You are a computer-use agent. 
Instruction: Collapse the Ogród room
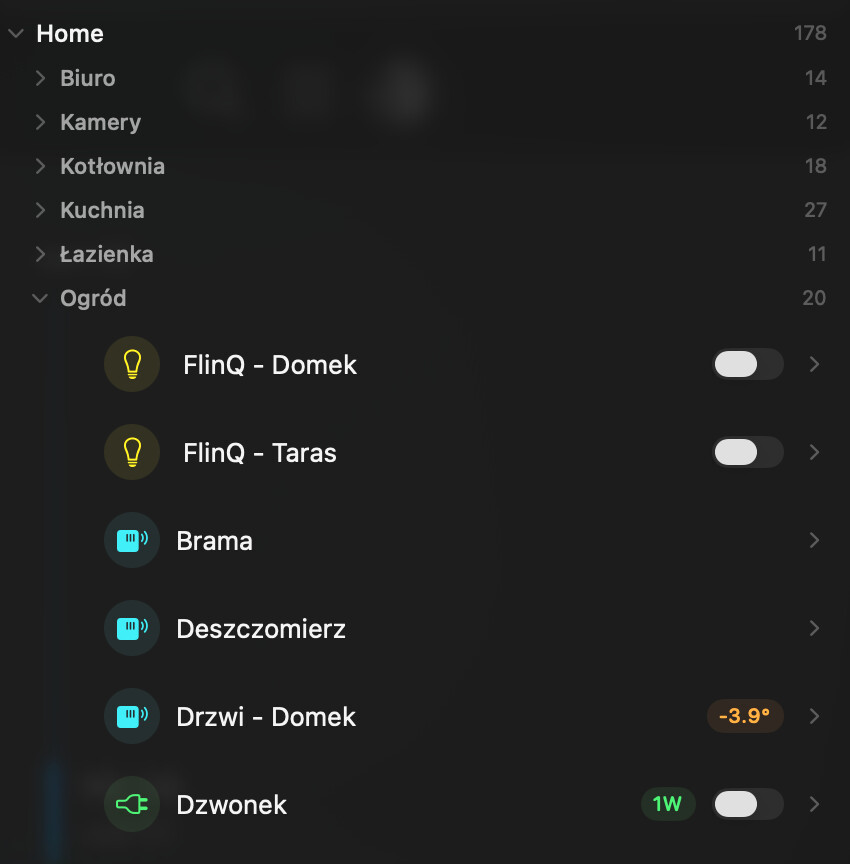(40, 298)
